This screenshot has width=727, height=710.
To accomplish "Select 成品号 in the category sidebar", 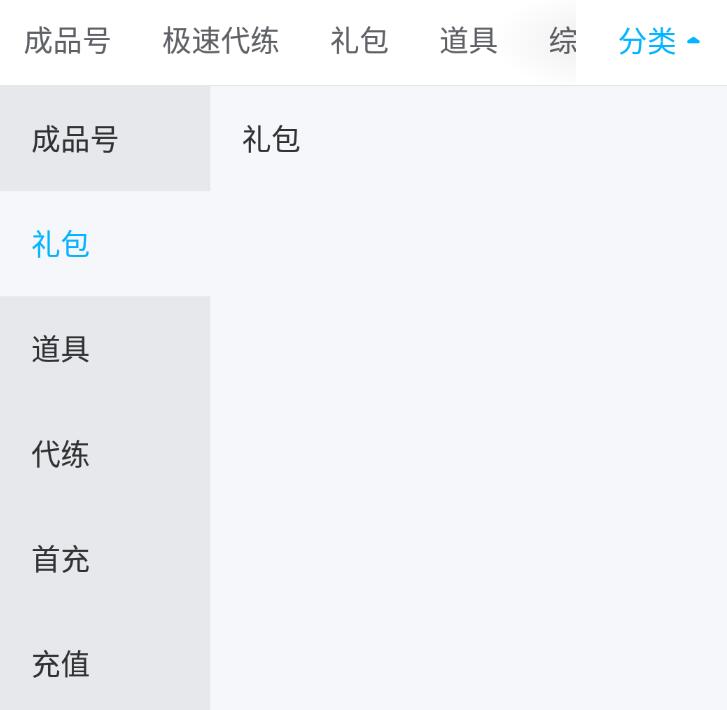I will tap(75, 139).
